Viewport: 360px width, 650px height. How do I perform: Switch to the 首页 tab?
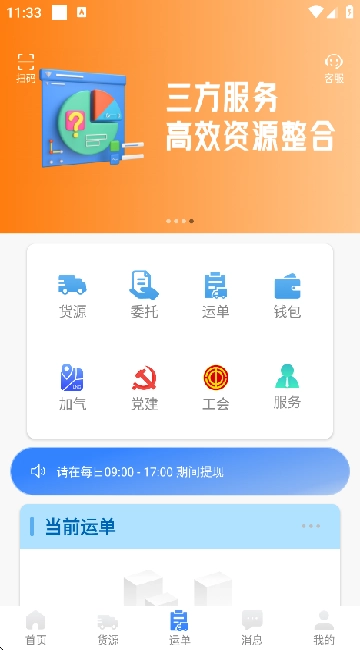36,628
